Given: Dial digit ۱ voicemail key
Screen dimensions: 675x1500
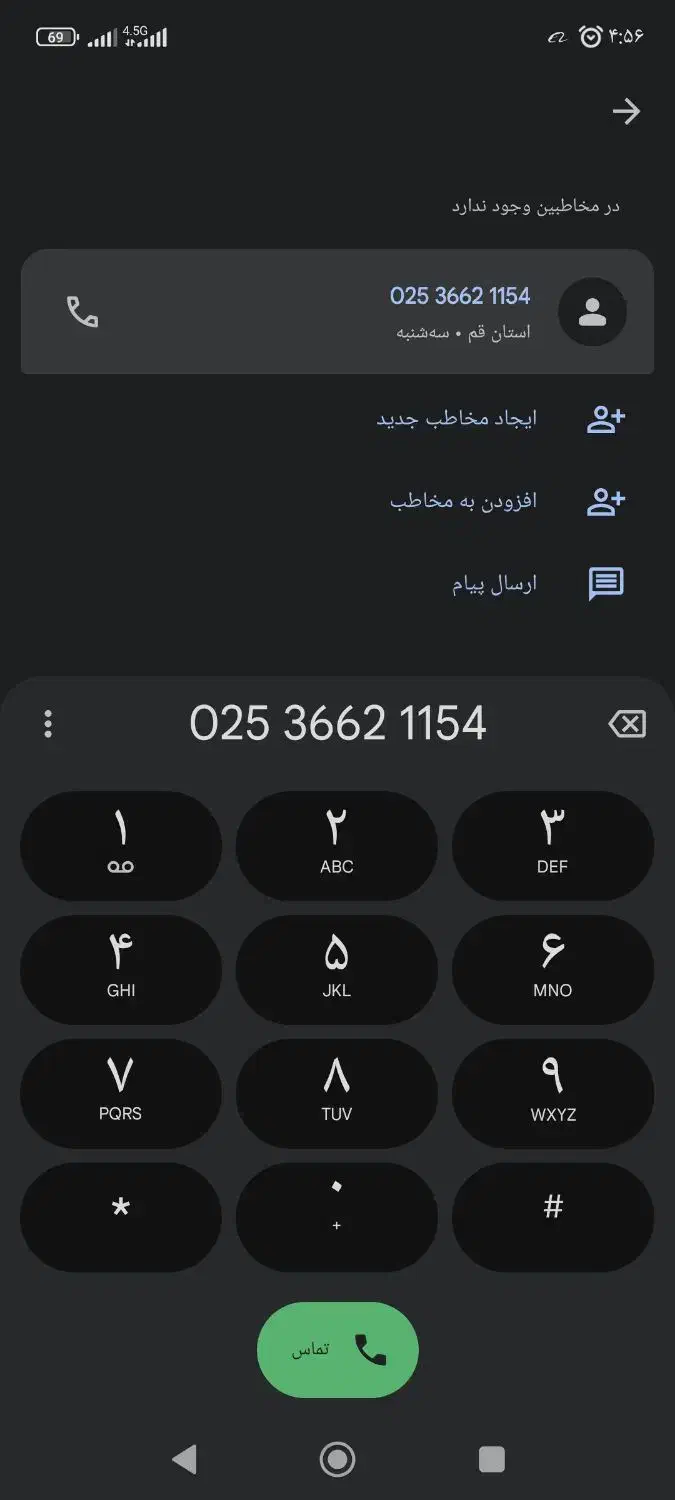Looking at the screenshot, I should (120, 846).
